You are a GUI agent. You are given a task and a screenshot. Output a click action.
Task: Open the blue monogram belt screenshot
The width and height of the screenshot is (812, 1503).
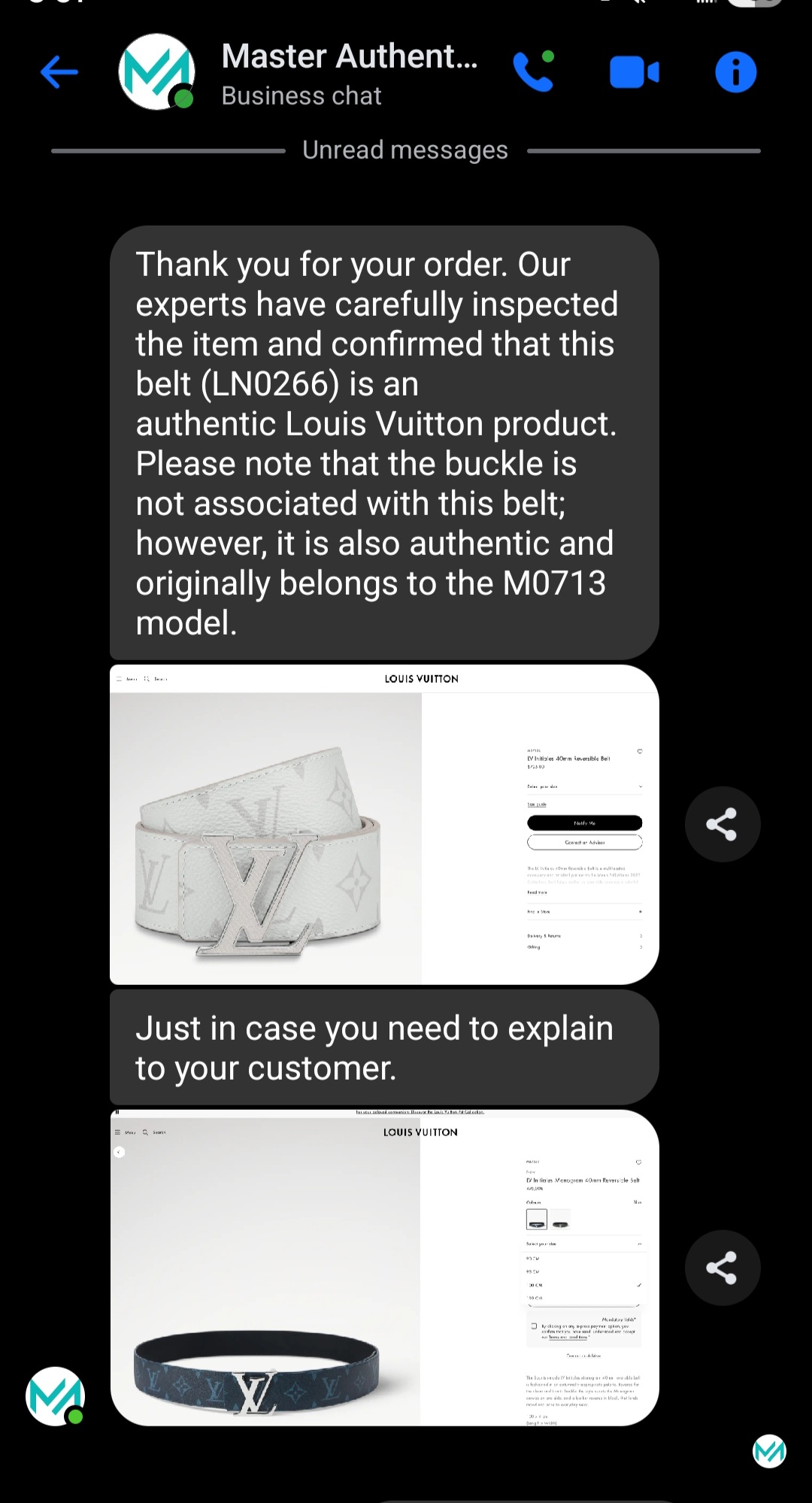[x=384, y=1268]
